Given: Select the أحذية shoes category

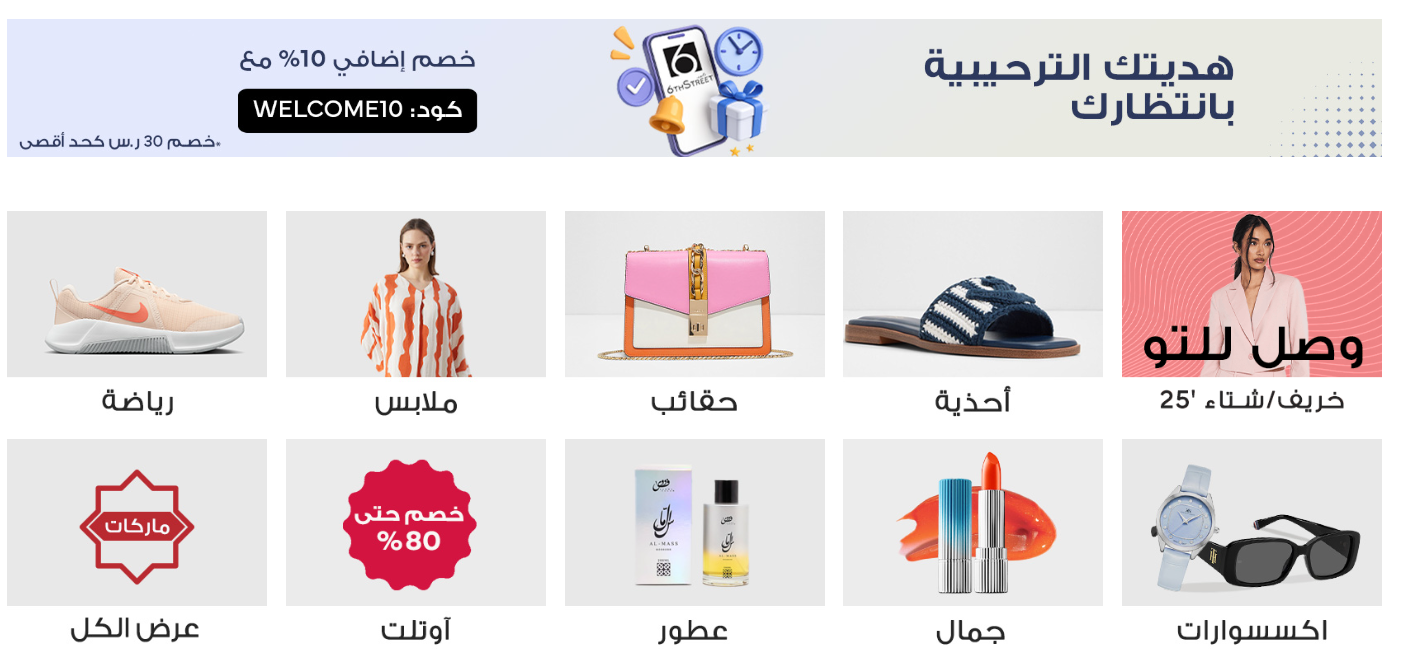Looking at the screenshot, I should (x=972, y=294).
